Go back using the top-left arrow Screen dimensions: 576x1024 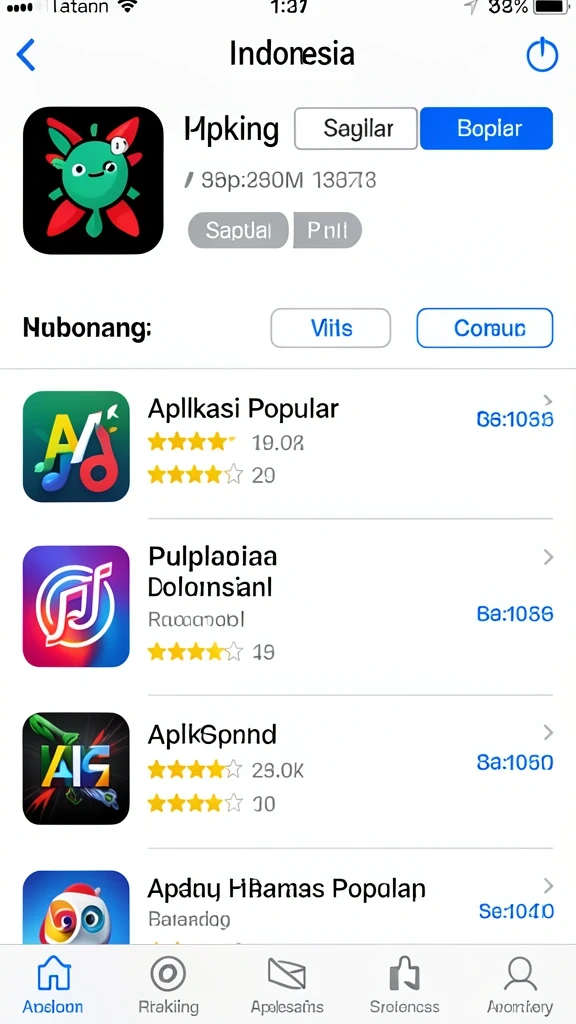click(25, 55)
